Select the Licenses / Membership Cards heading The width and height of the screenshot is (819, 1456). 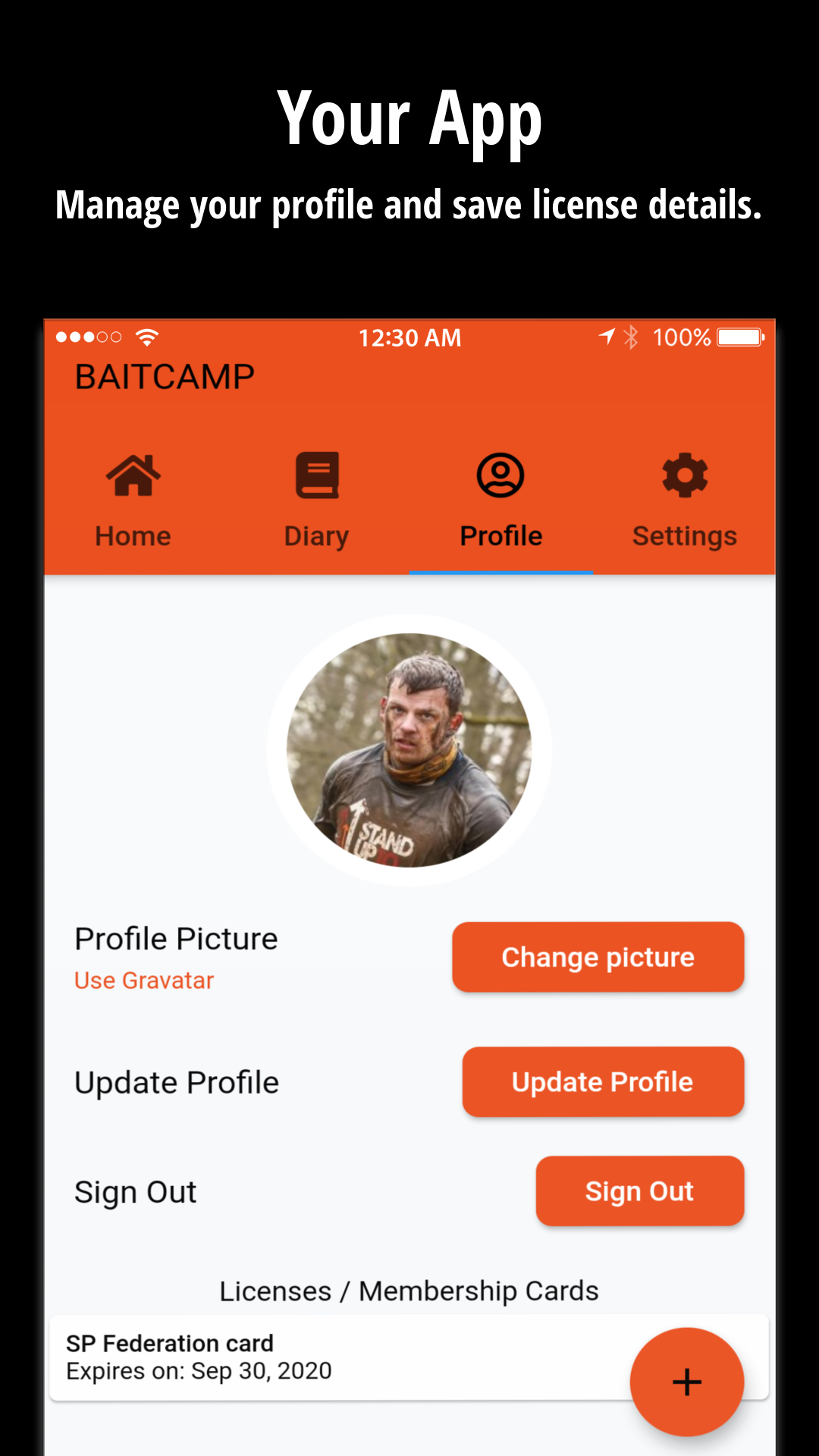(409, 1291)
